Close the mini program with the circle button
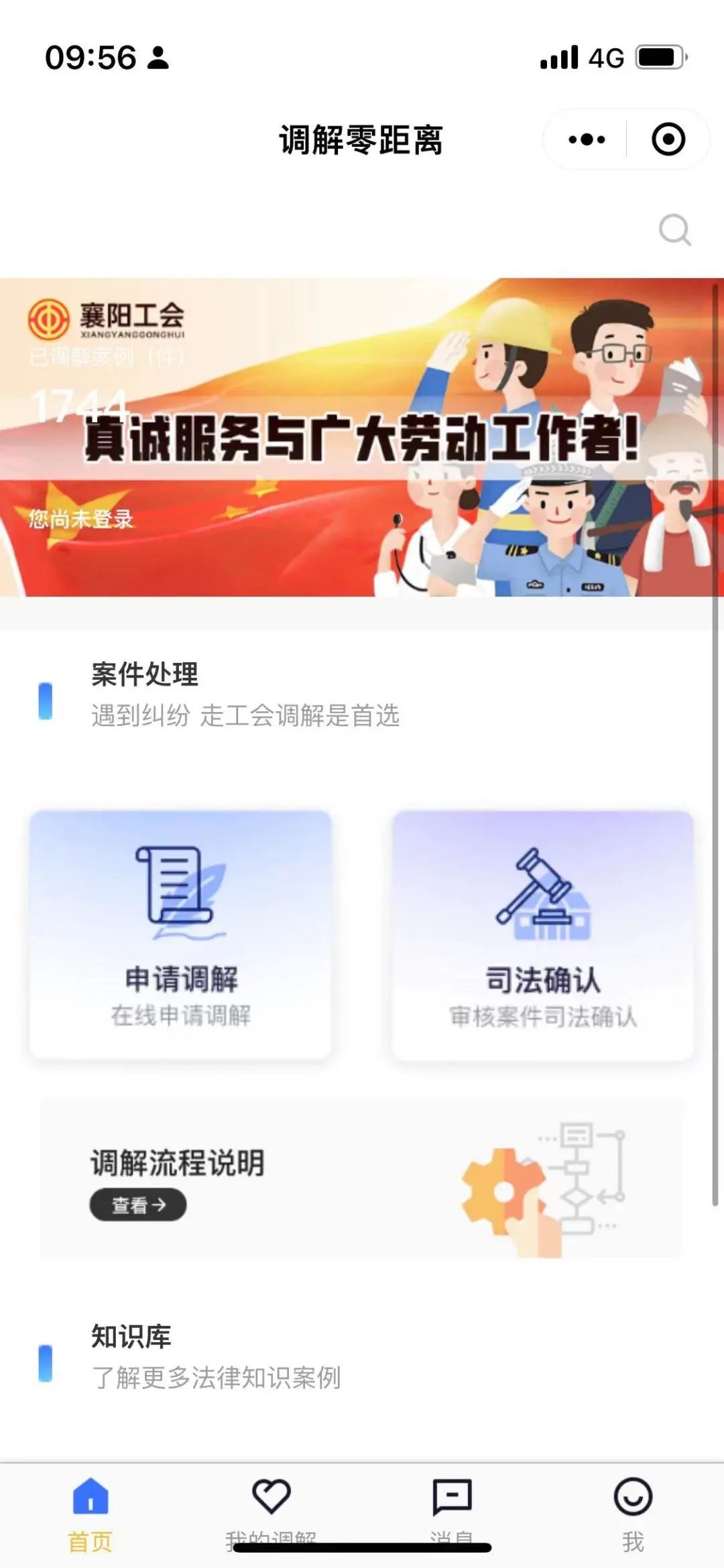724x1568 pixels. [x=668, y=139]
